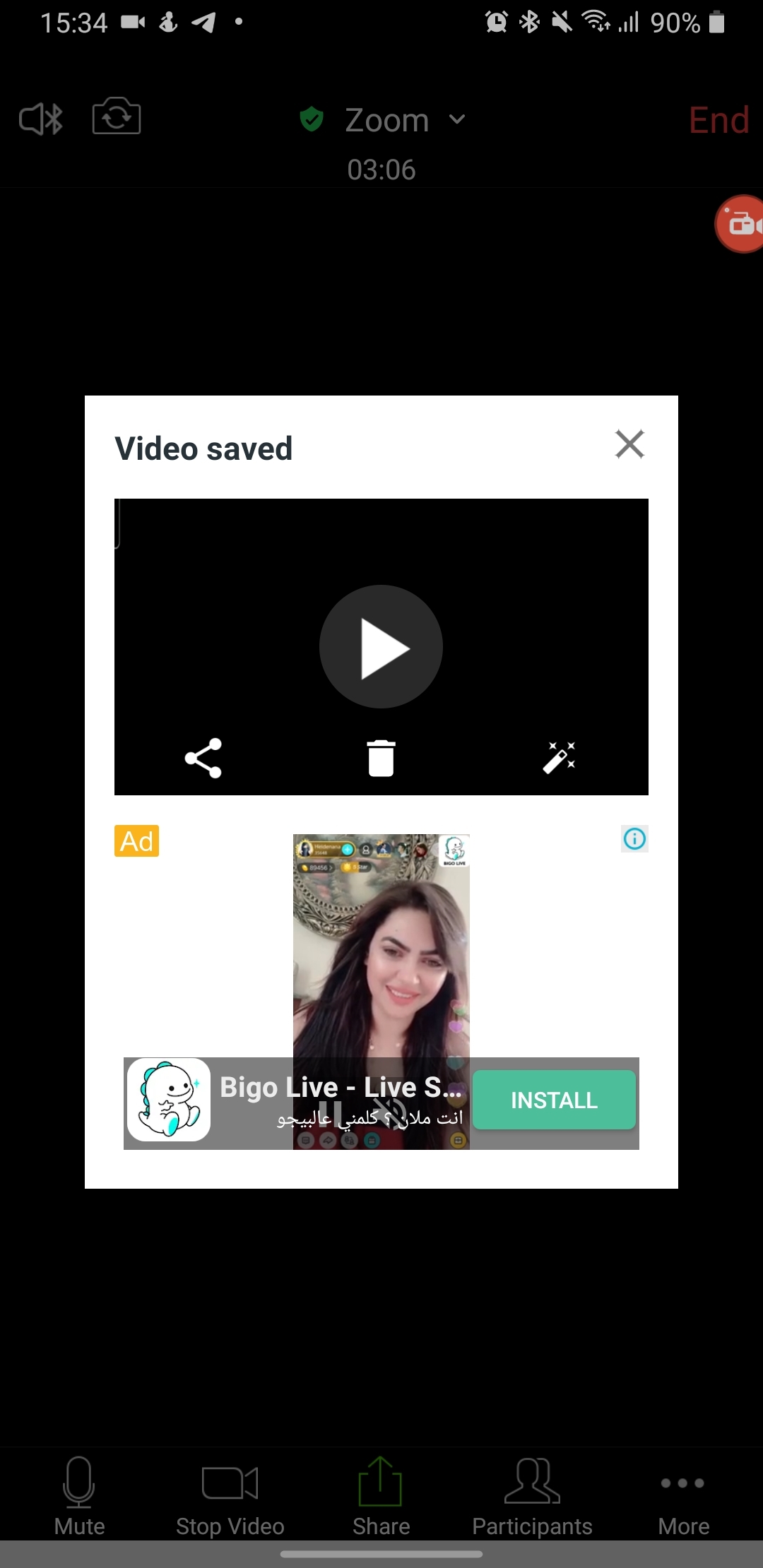
Task: View the Participants list
Action: pos(532,1495)
